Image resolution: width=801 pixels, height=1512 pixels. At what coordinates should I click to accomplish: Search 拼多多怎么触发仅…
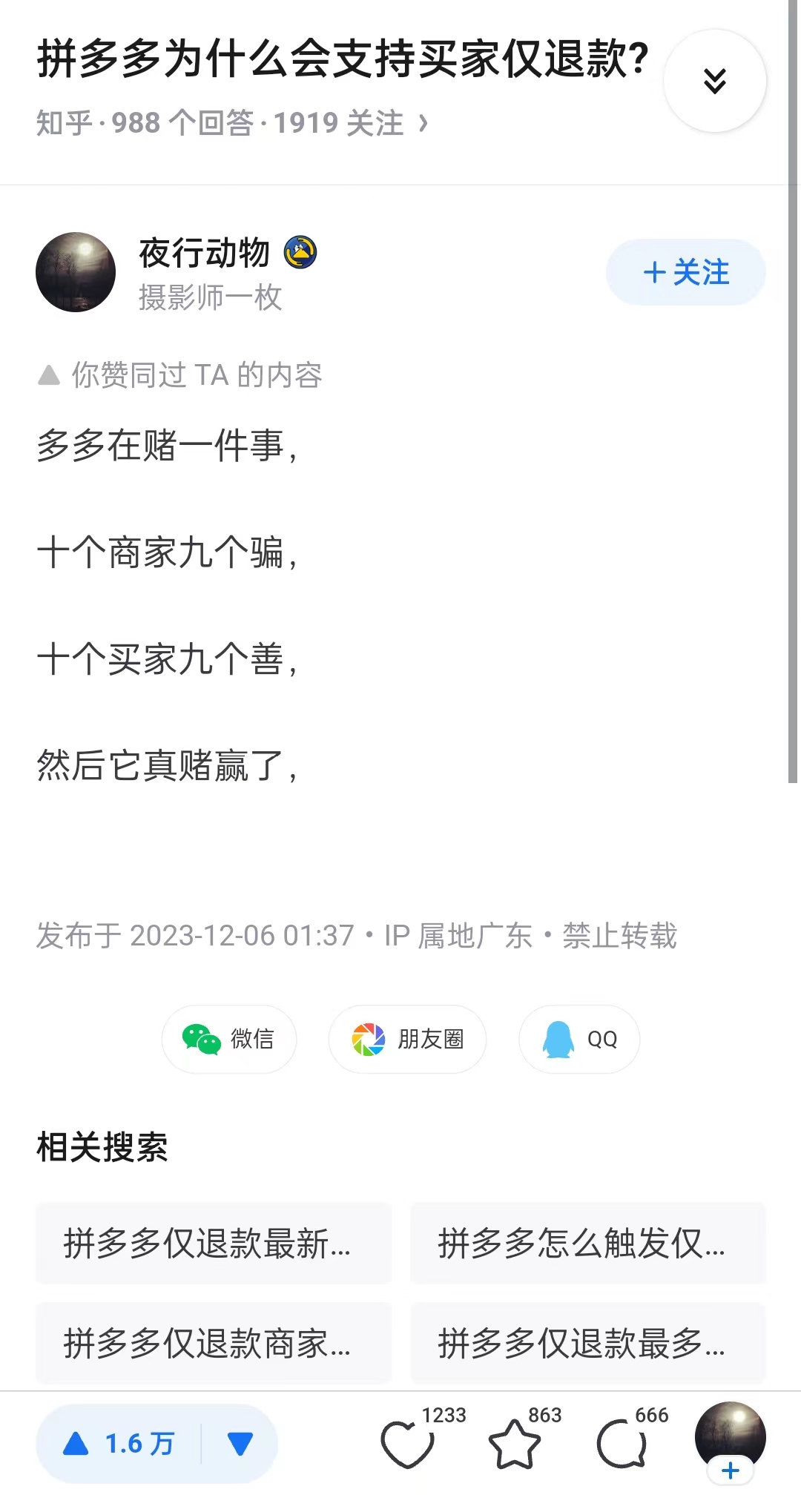tap(588, 1244)
